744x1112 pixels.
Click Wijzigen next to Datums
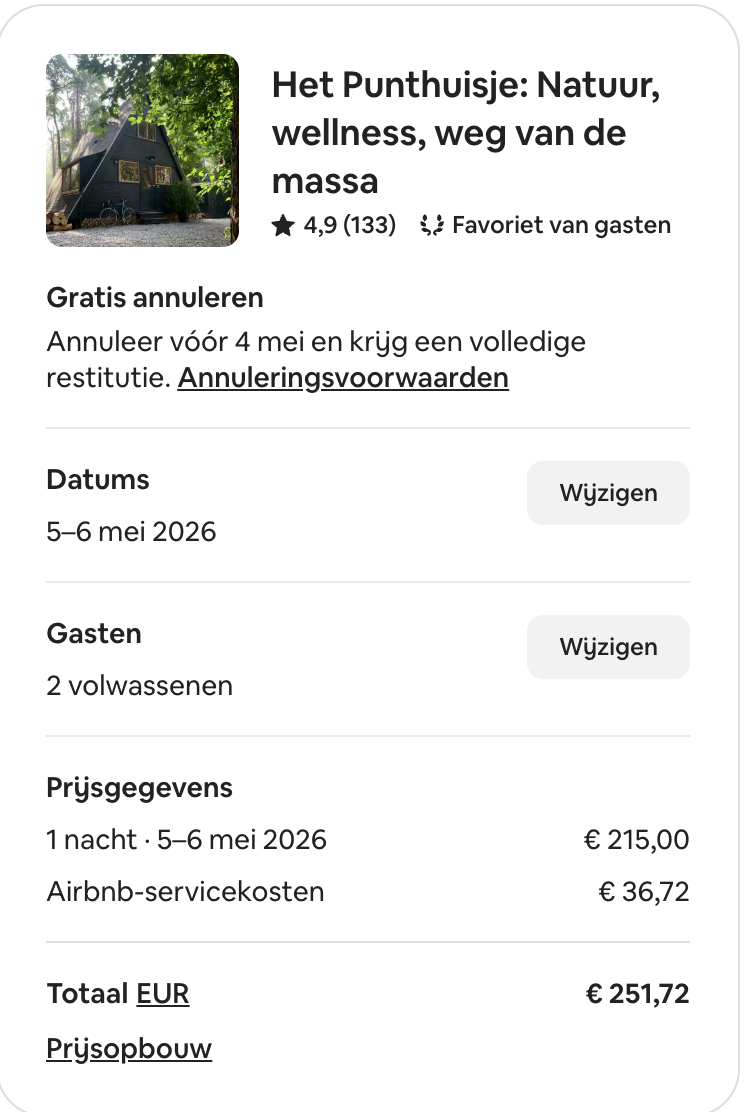tap(607, 492)
